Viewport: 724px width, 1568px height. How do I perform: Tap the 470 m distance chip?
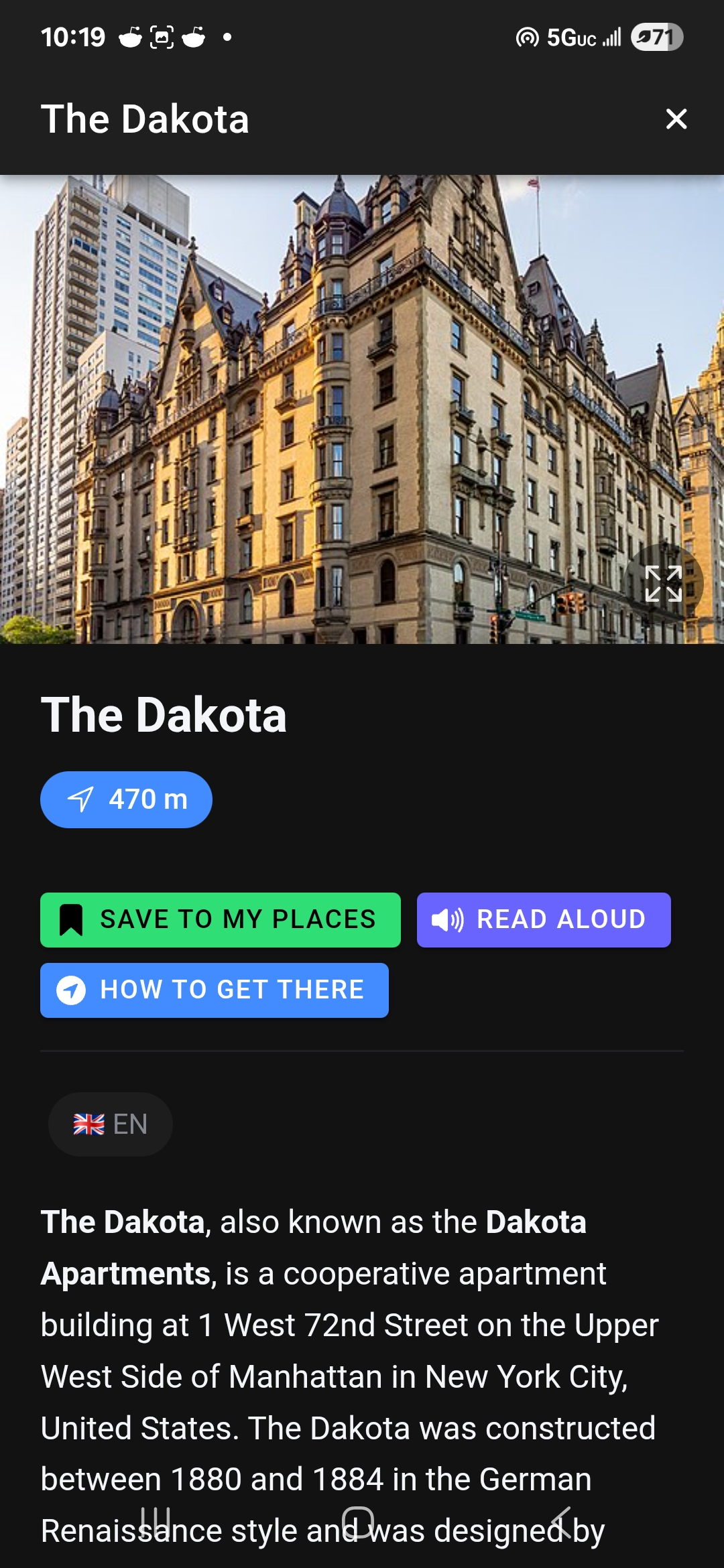(126, 799)
